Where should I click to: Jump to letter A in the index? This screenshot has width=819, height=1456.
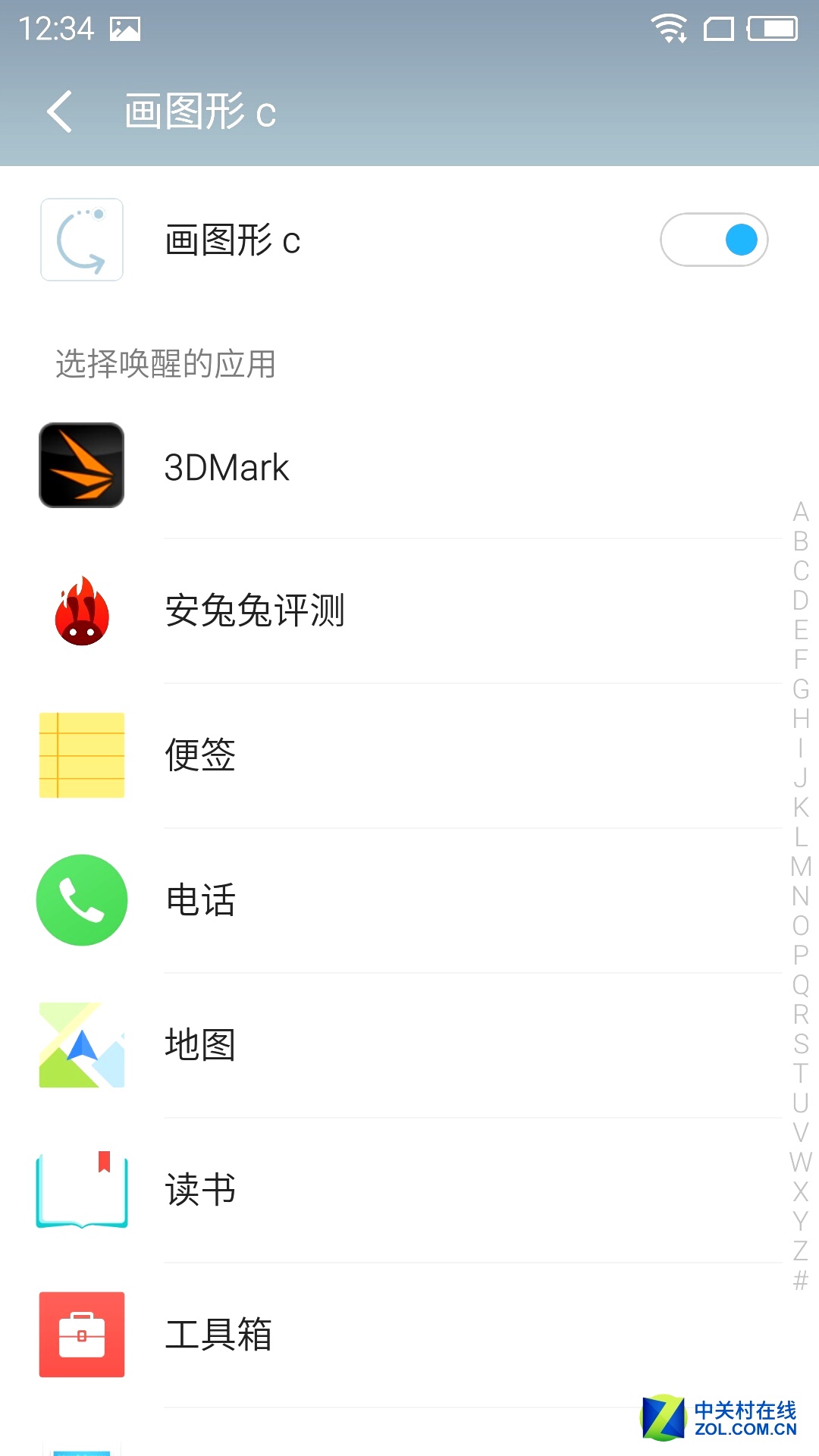(x=801, y=512)
